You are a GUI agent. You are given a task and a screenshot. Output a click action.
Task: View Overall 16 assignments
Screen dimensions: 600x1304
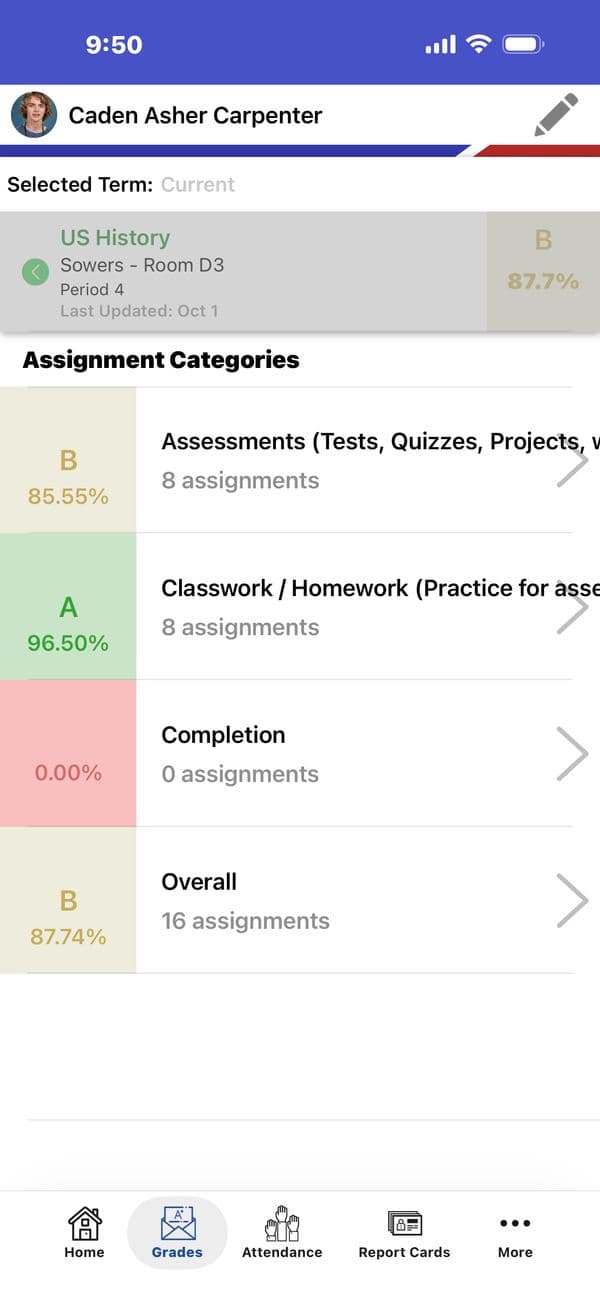[x=360, y=901]
